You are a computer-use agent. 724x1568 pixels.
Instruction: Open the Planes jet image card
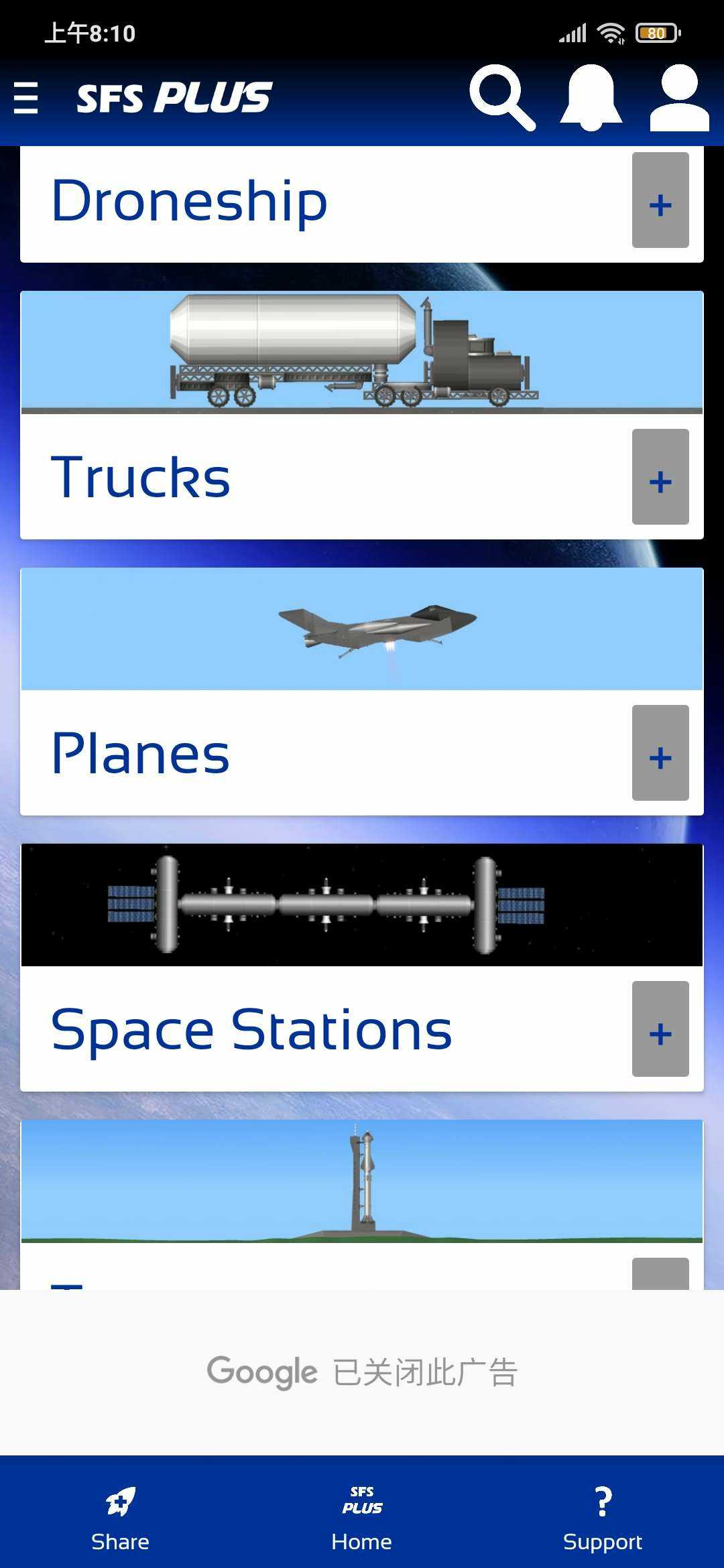[x=362, y=629]
